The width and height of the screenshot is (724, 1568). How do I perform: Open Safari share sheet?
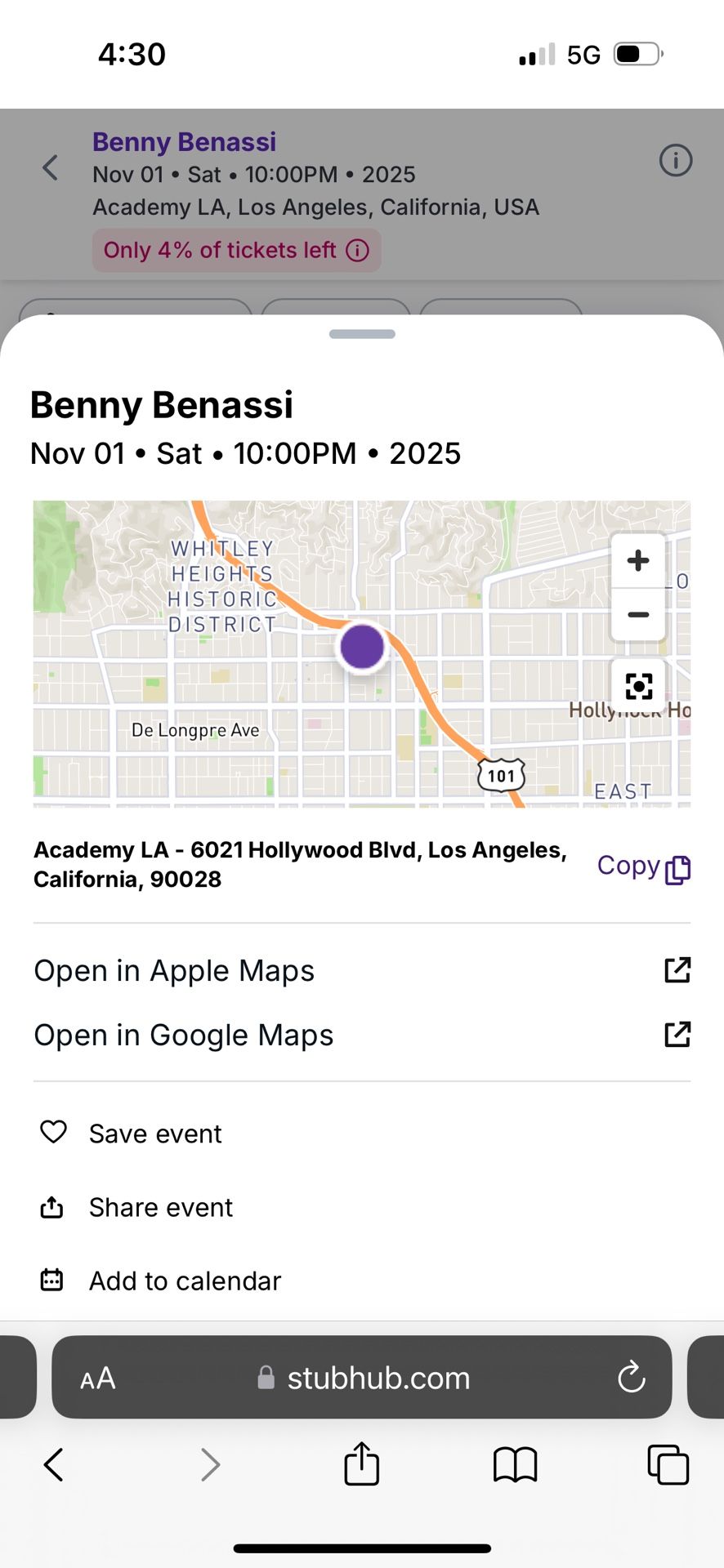coord(362,1463)
